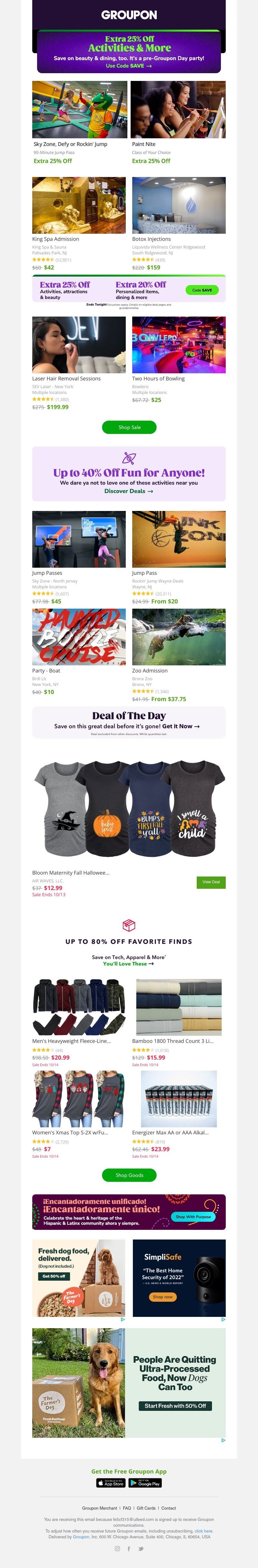View Two Hours of Bowling deal

click(x=178, y=345)
